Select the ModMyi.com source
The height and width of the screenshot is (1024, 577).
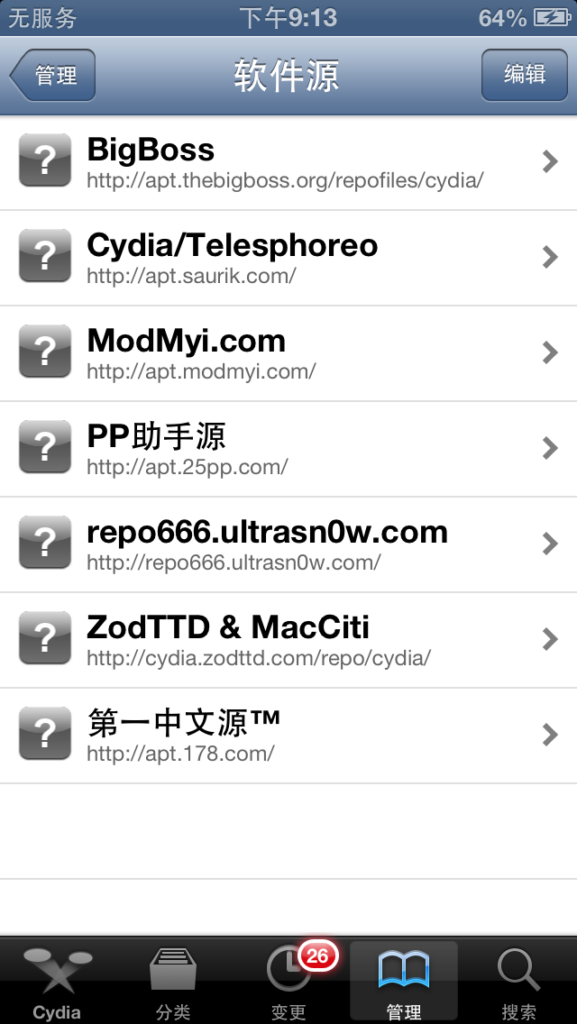pyautogui.click(x=288, y=353)
